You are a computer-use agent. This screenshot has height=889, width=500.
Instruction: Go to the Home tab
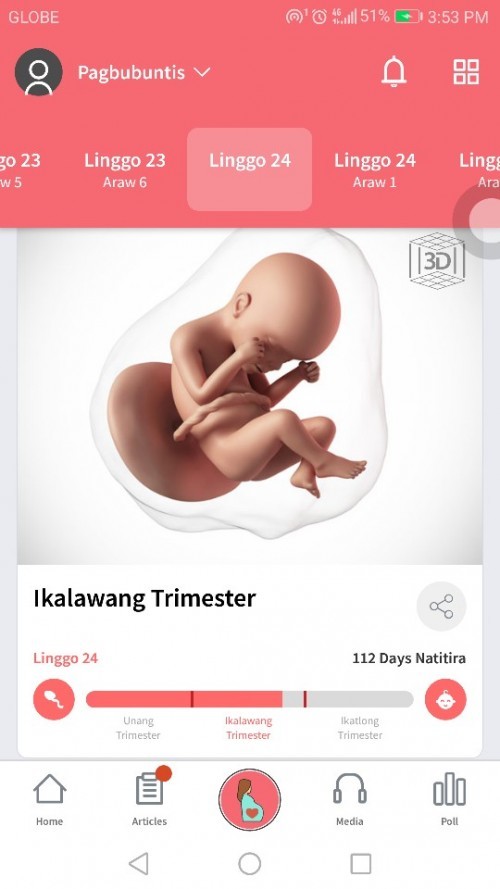pos(49,799)
